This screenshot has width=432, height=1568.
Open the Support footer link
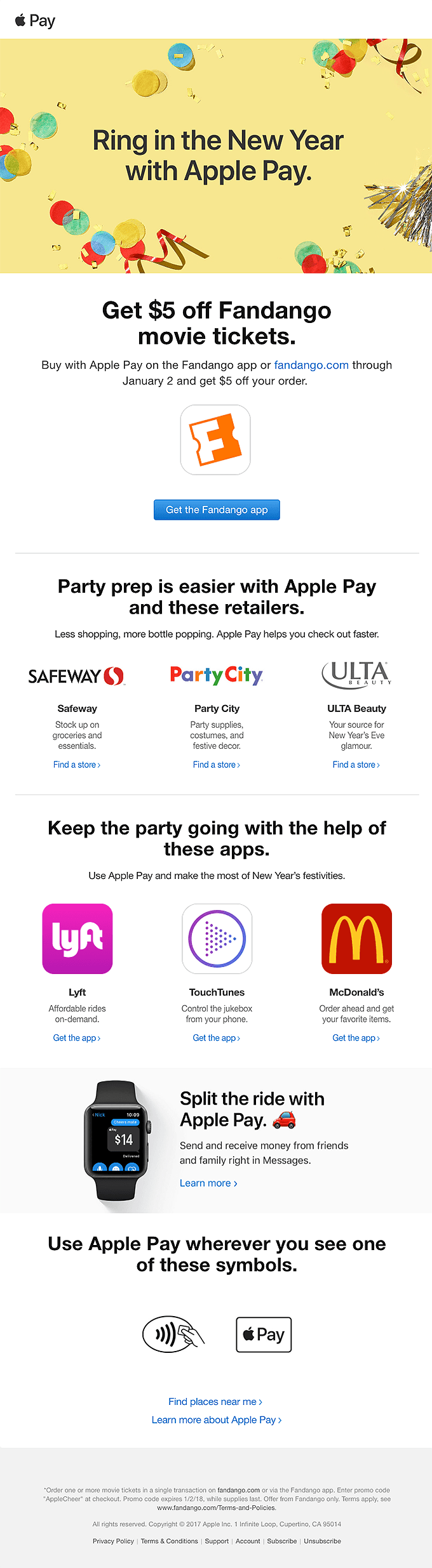(x=217, y=1541)
